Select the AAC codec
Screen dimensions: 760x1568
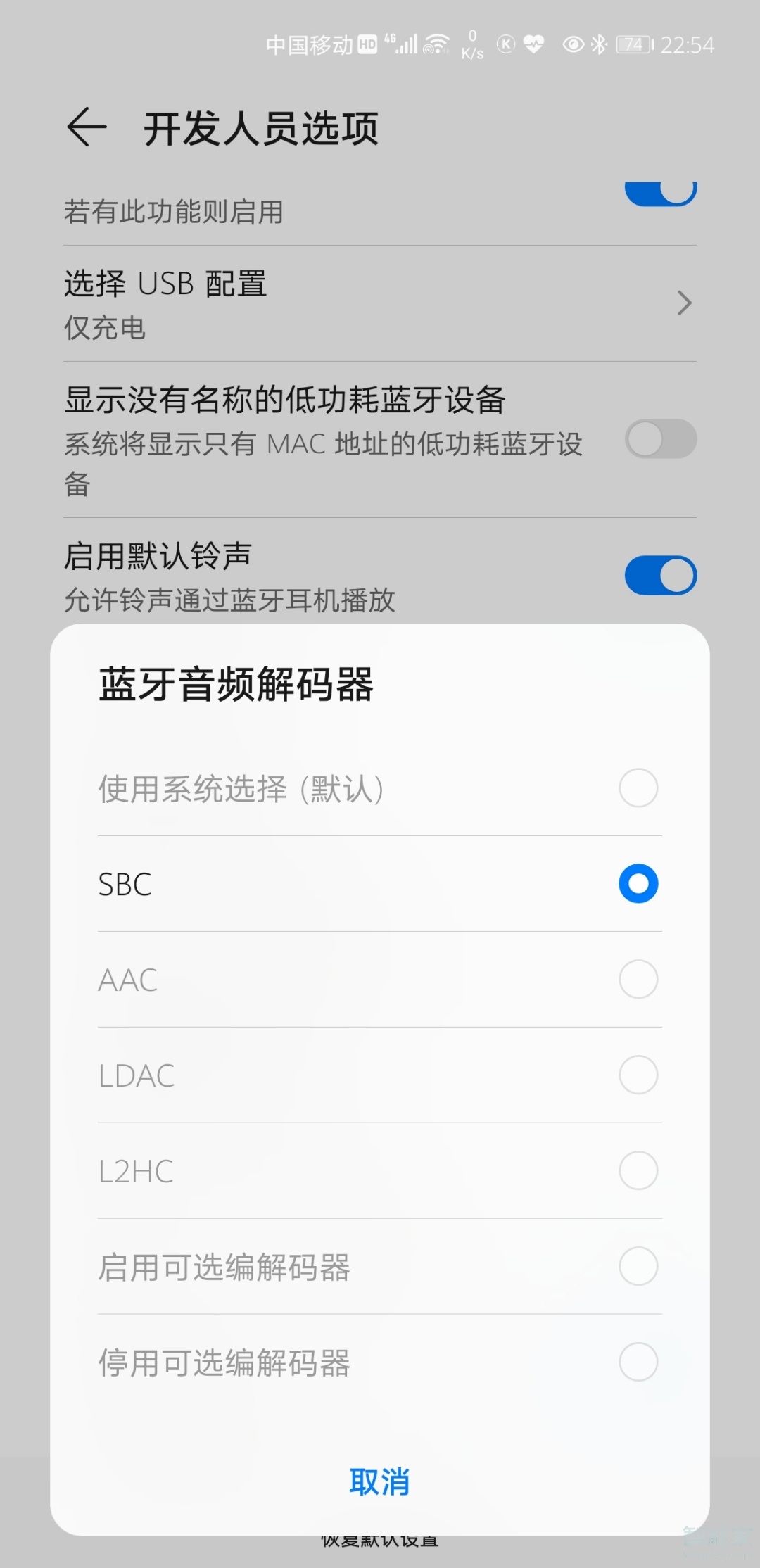[x=637, y=979]
